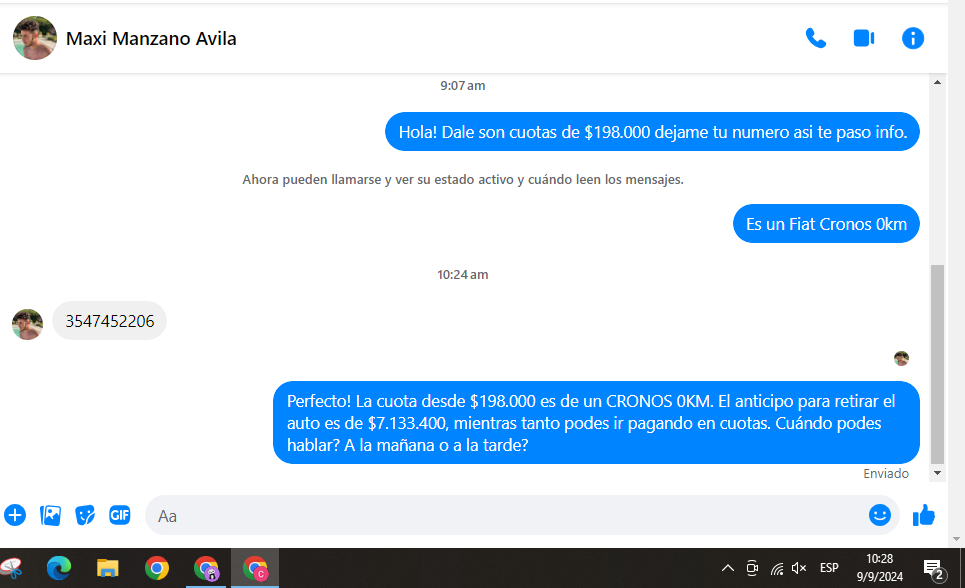Open File Explorer from taskbar
Screen dimensions: 965x588
pyautogui.click(x=107, y=569)
